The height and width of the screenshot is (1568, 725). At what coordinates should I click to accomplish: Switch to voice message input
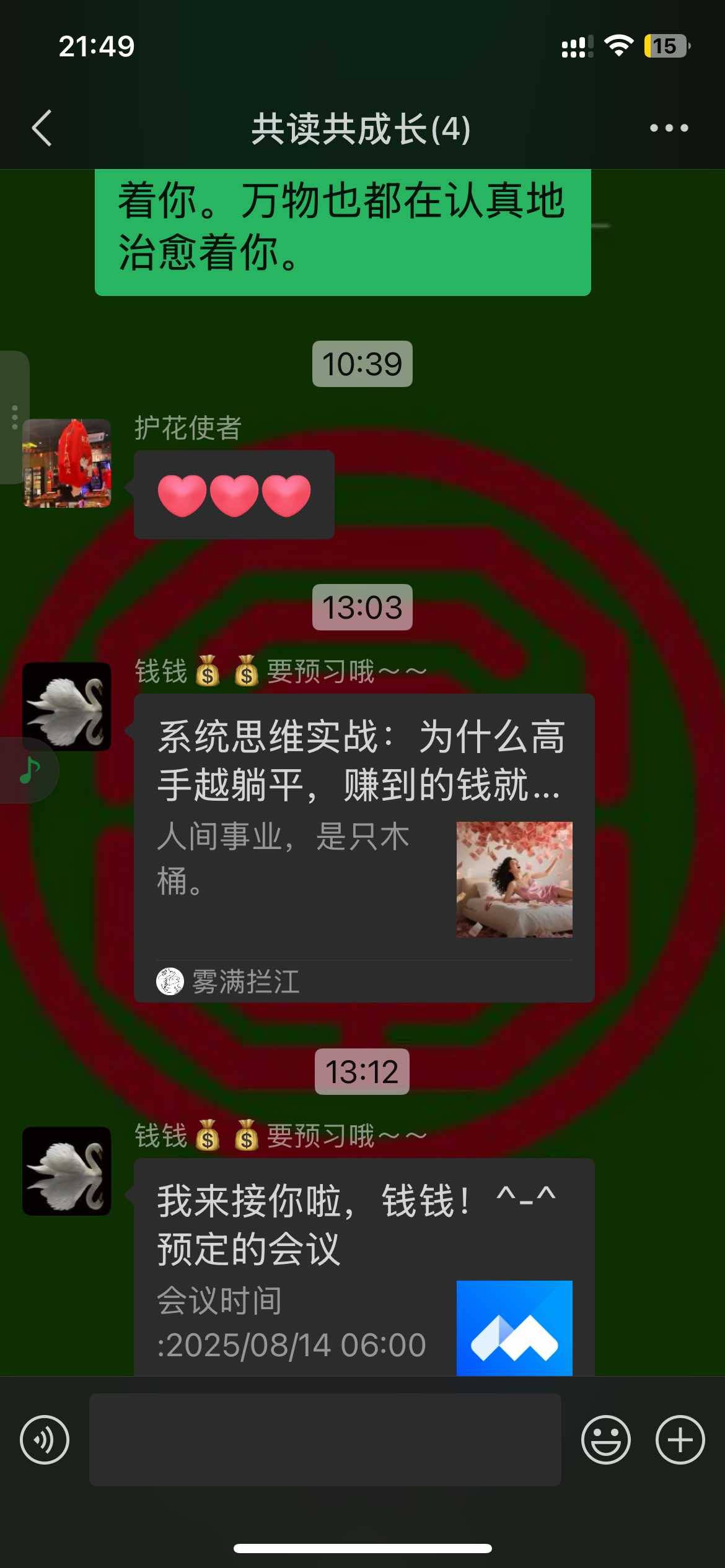coord(45,1439)
